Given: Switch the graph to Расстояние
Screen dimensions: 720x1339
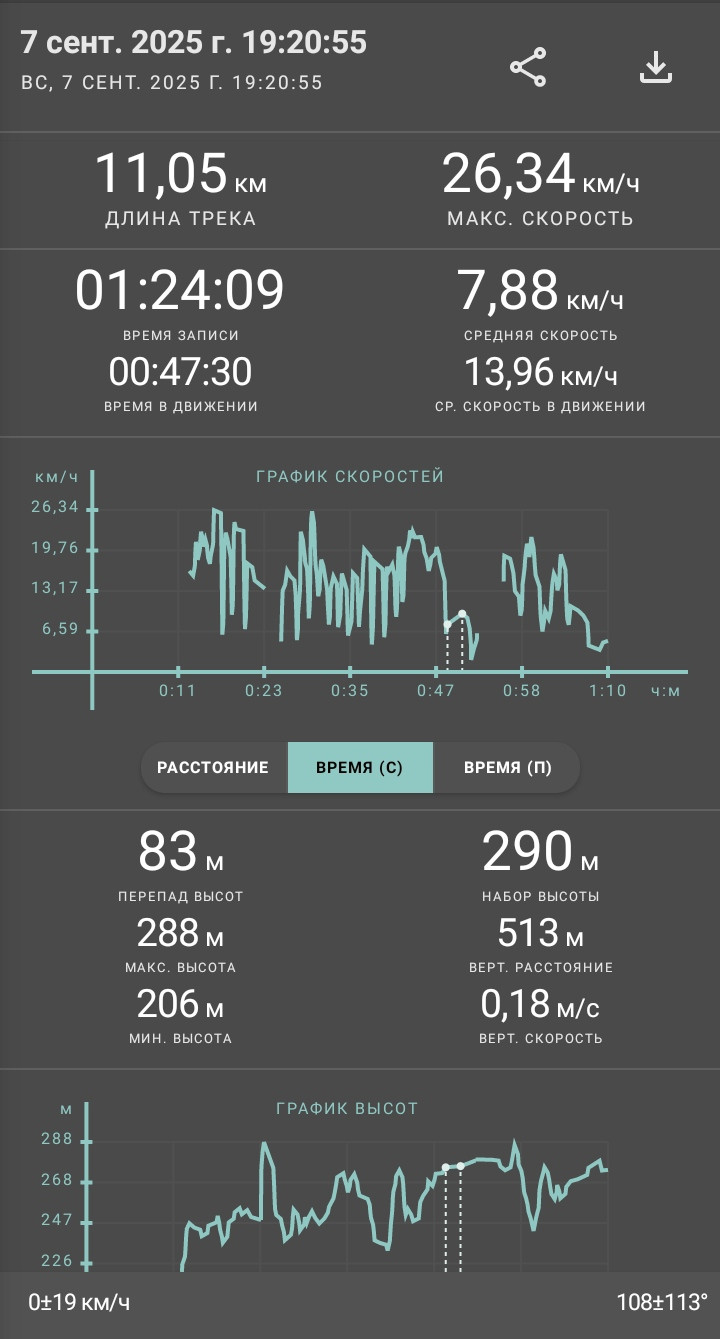Looking at the screenshot, I should pos(213,768).
